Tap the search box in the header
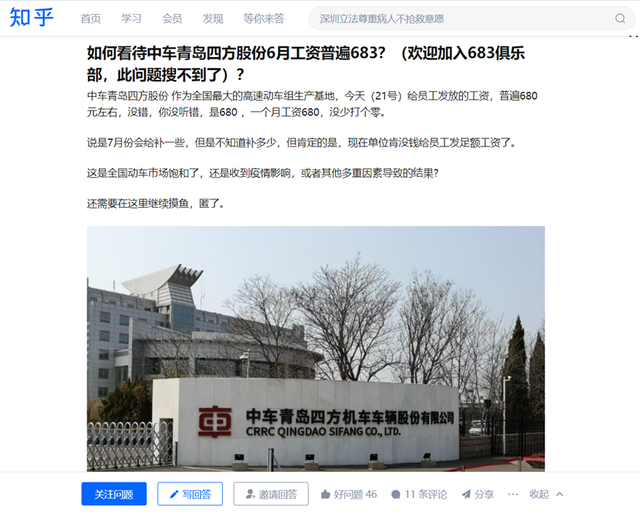 (x=460, y=19)
